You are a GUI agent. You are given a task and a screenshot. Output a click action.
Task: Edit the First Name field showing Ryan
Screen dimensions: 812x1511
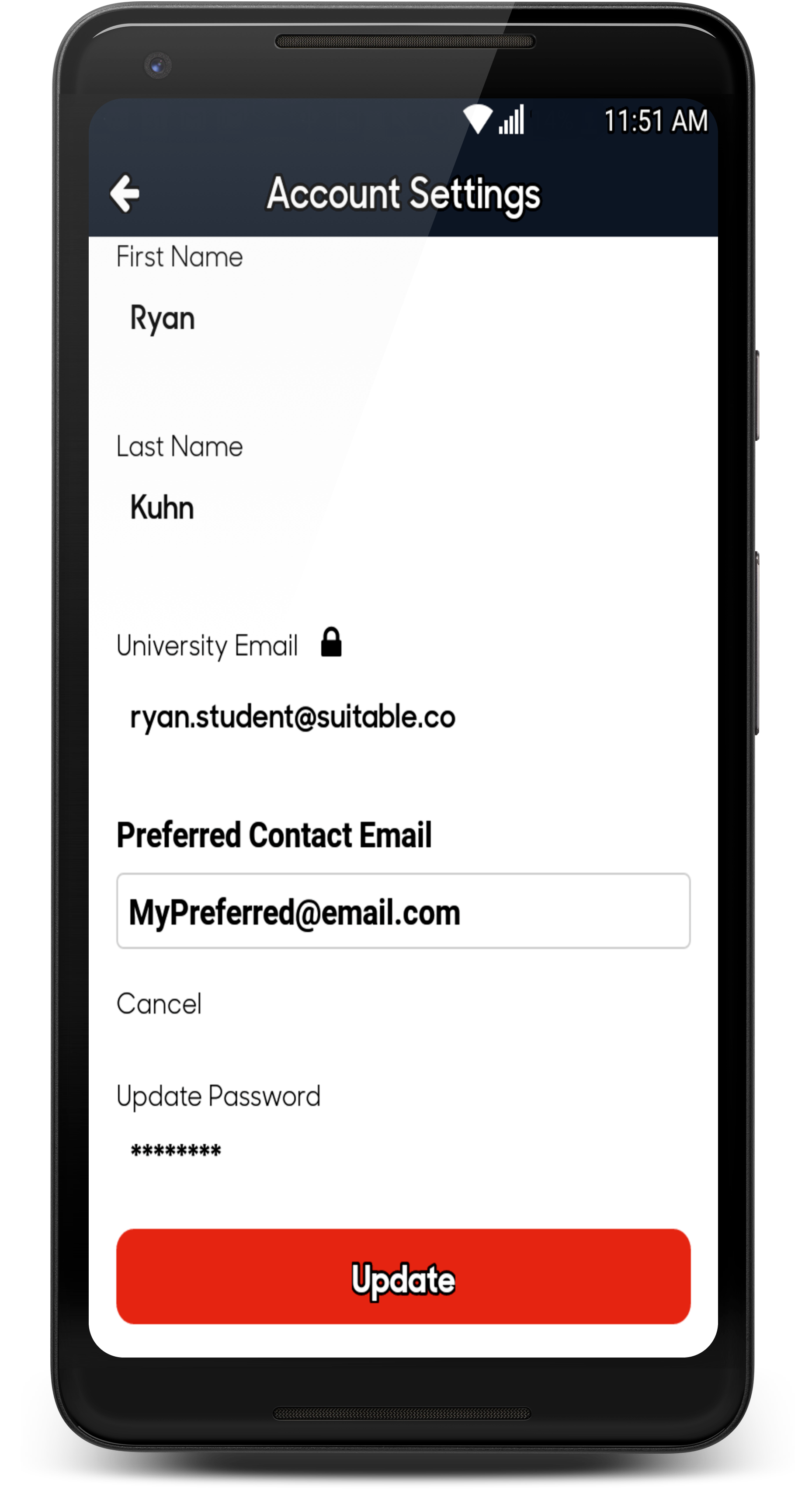[403, 318]
